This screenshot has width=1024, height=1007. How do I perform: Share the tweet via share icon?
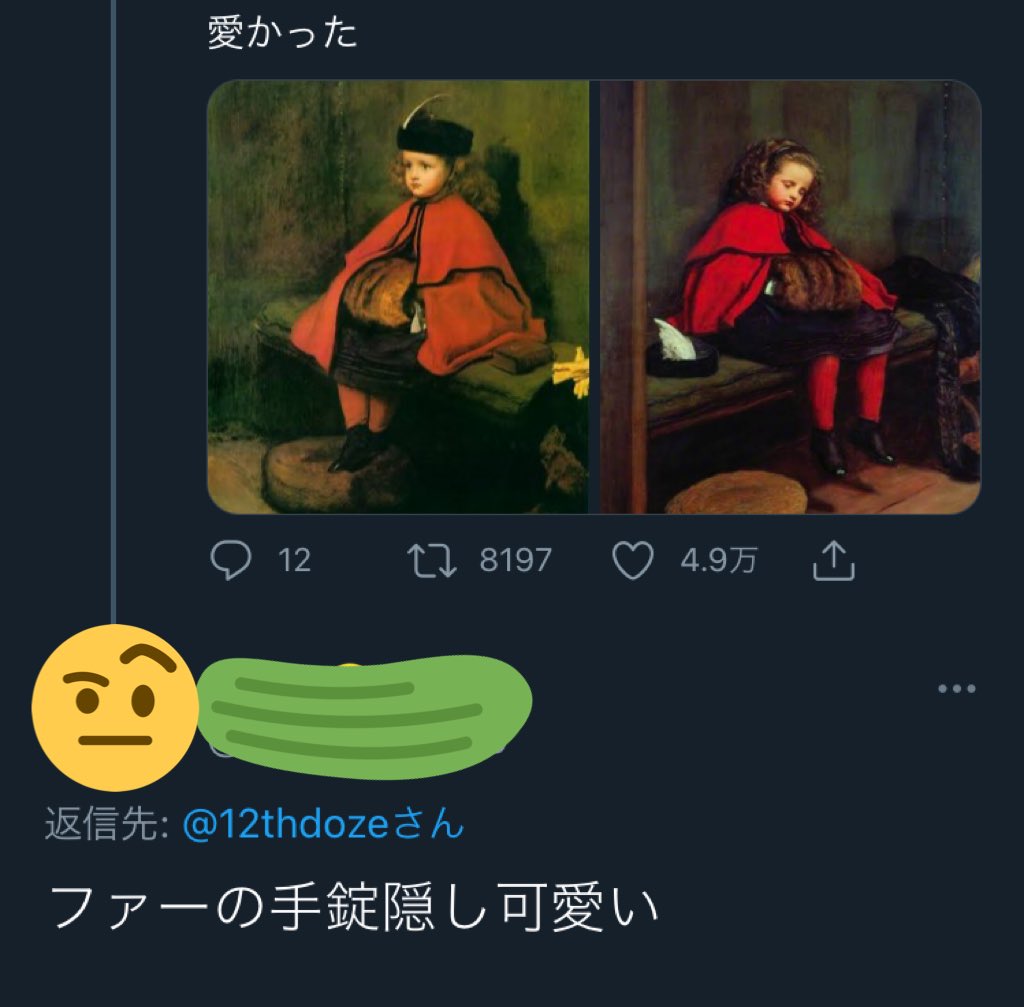click(833, 560)
